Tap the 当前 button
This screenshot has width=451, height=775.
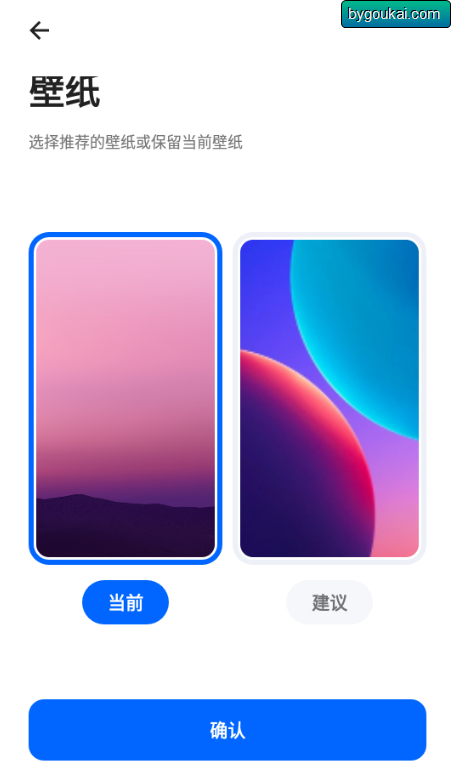tap(126, 603)
